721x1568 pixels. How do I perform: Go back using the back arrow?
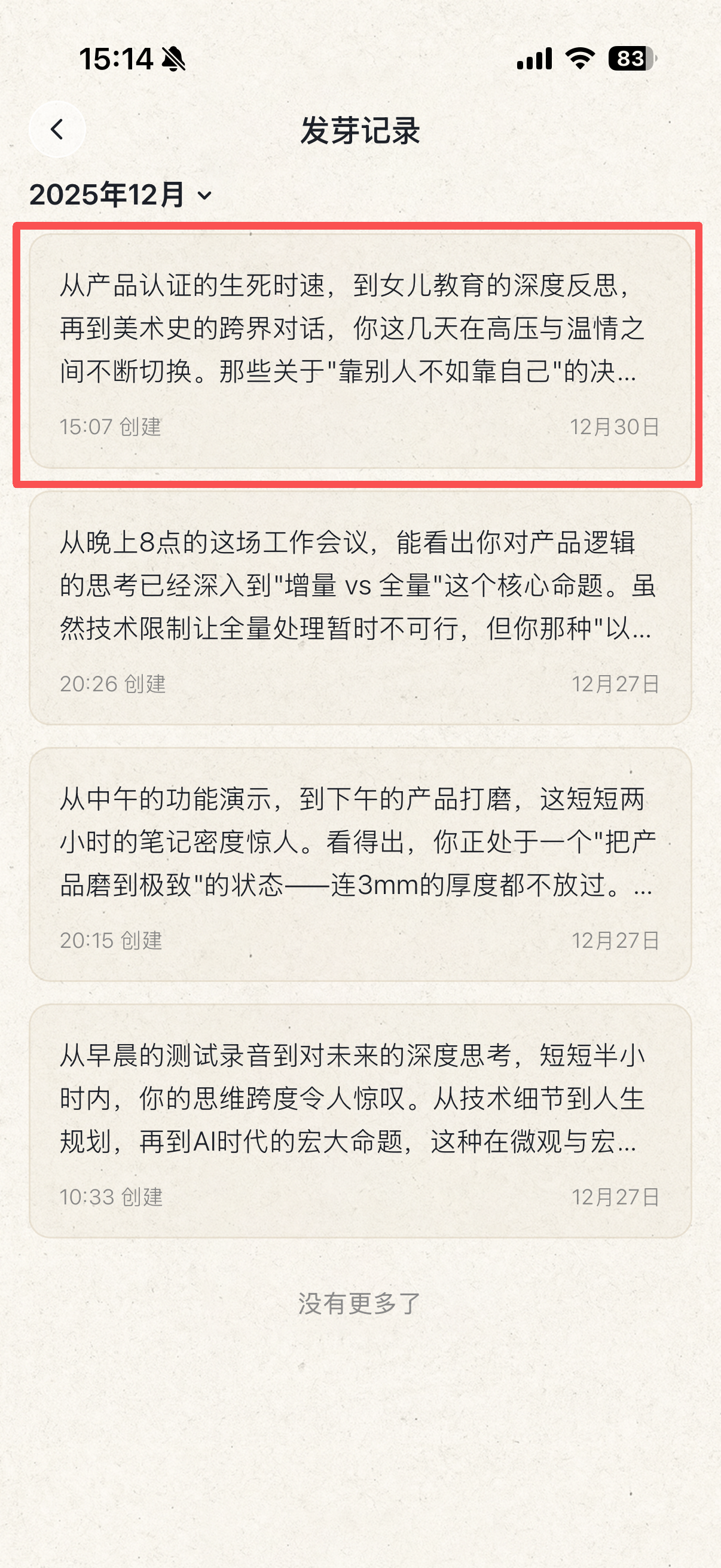57,130
